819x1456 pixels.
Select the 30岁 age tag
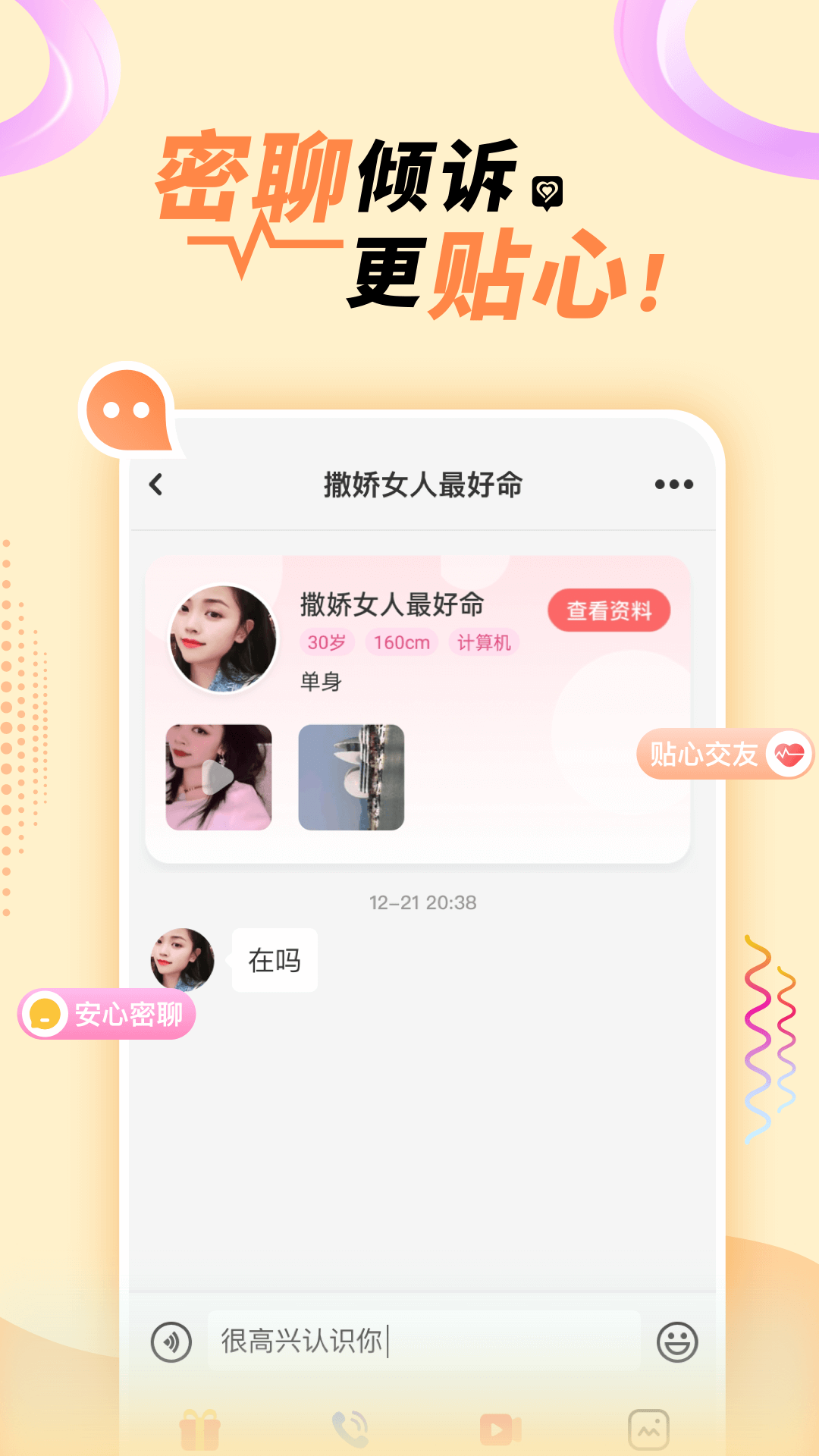click(x=328, y=642)
